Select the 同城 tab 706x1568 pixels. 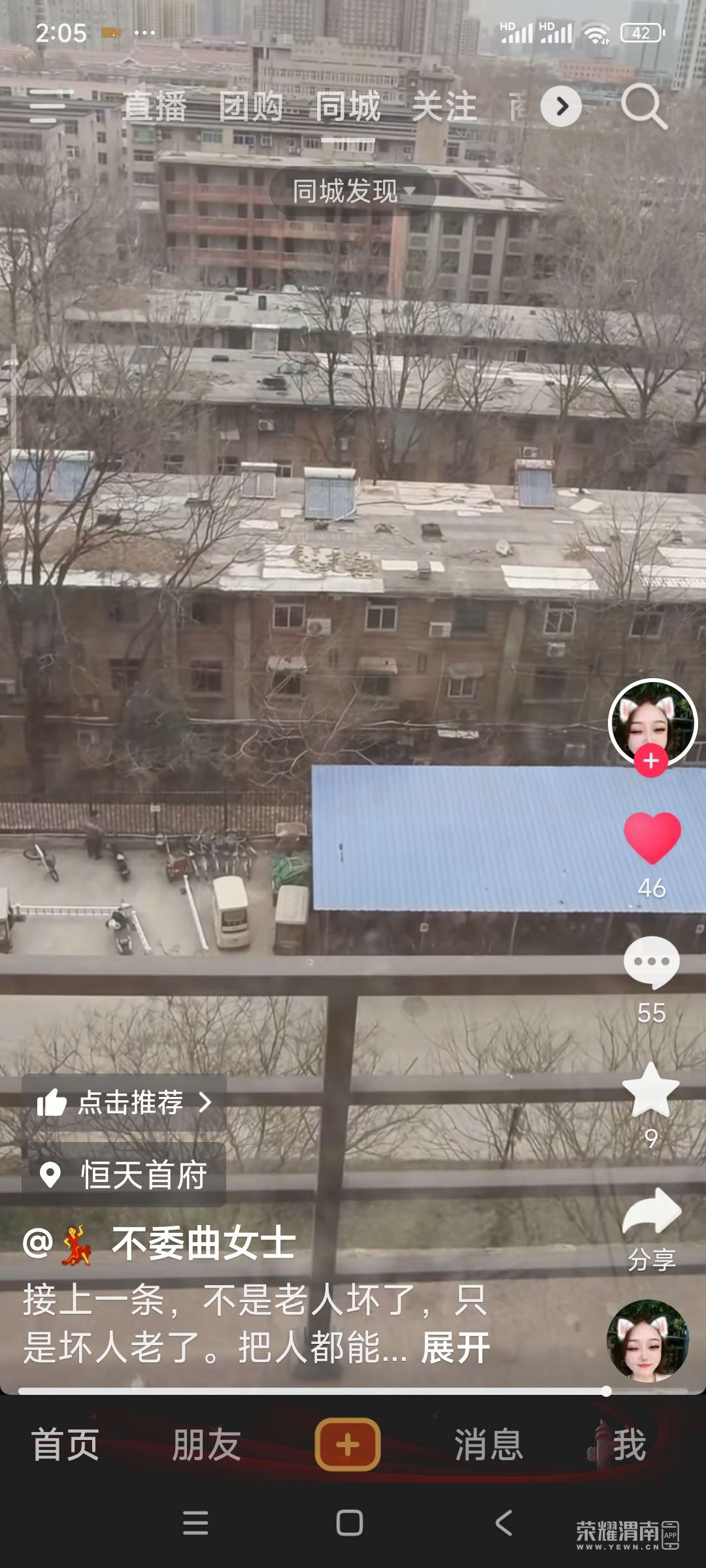tap(347, 106)
